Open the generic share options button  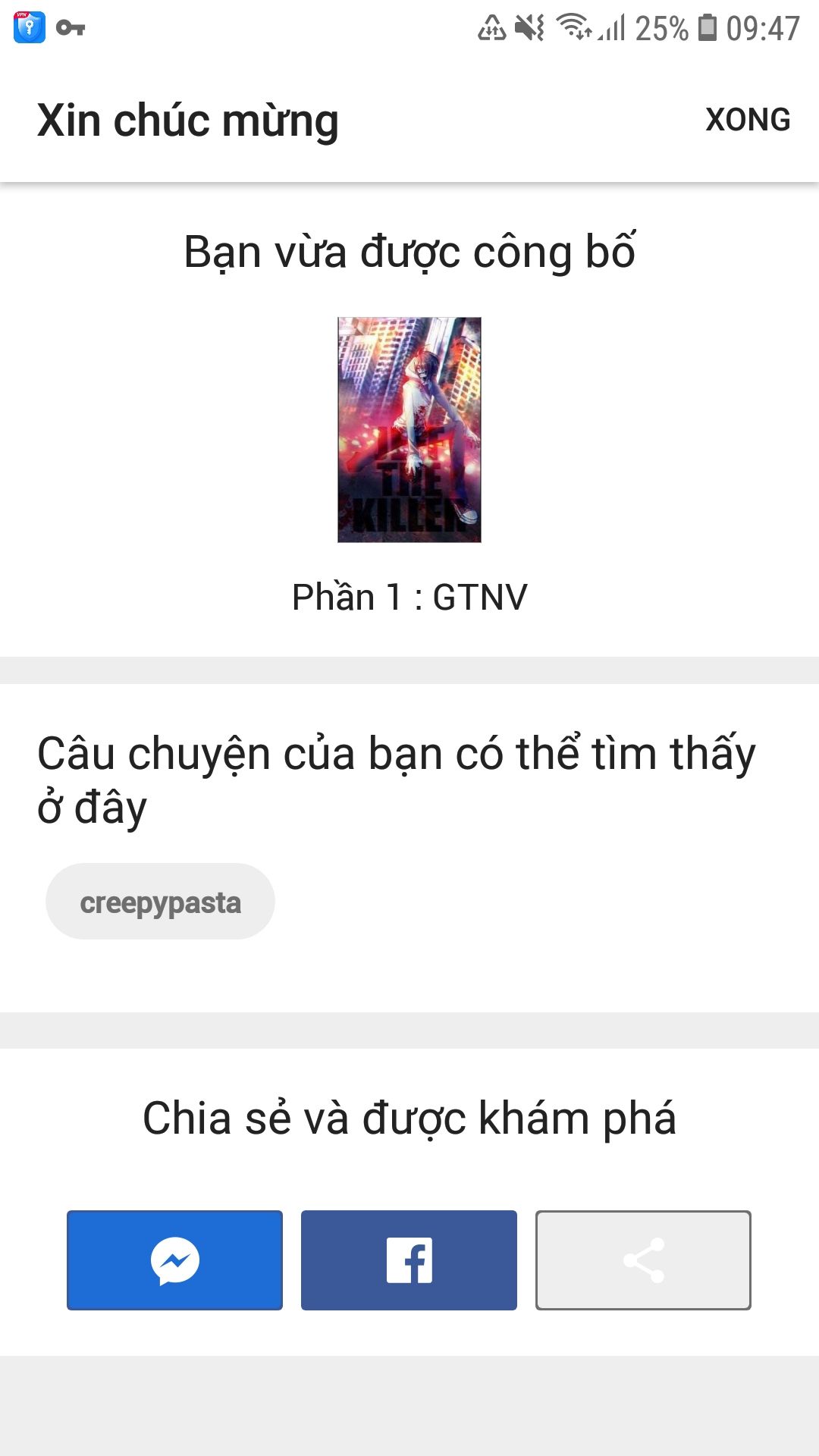643,1260
